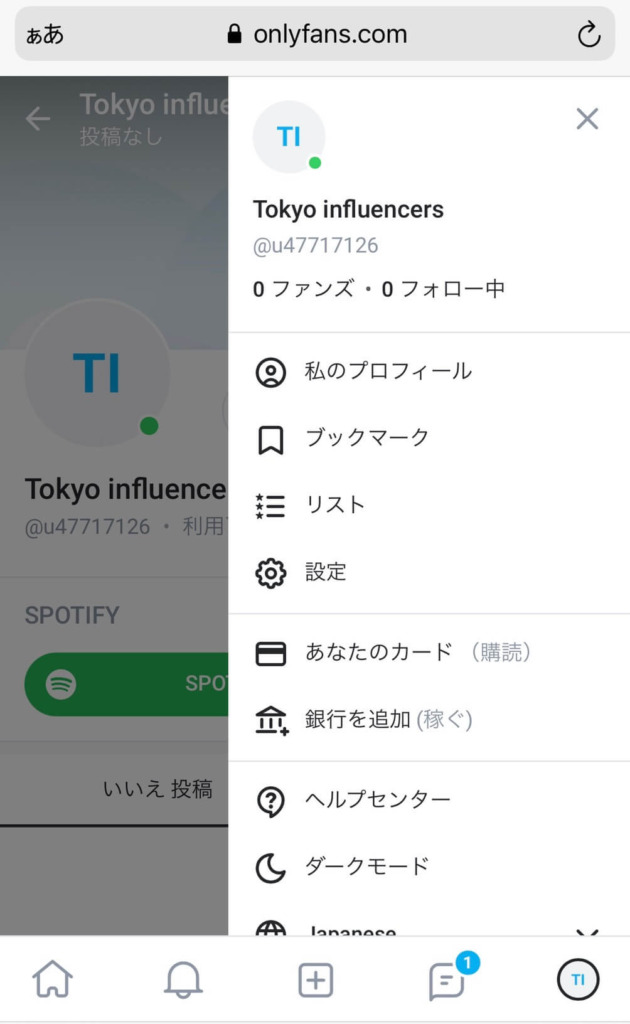Open 設定 settings
Image resolution: width=630 pixels, height=1024 pixels.
click(429, 573)
